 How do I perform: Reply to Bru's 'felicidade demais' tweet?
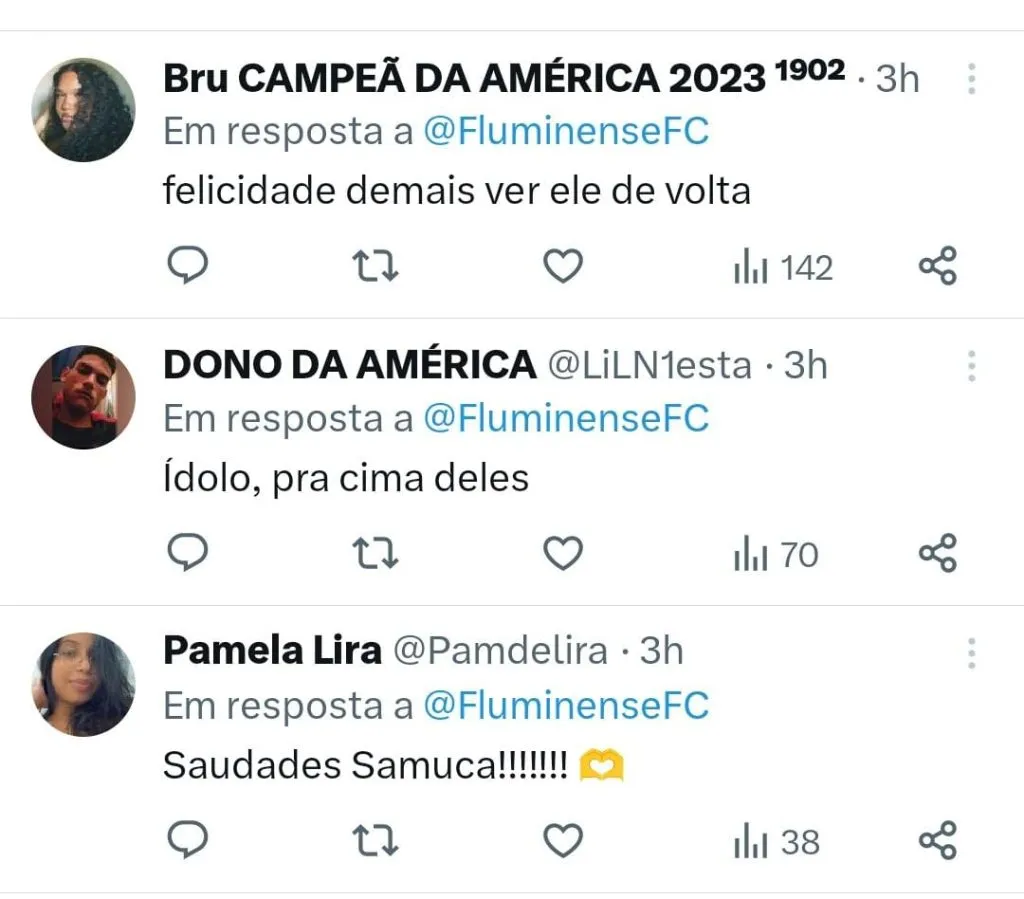click(186, 265)
